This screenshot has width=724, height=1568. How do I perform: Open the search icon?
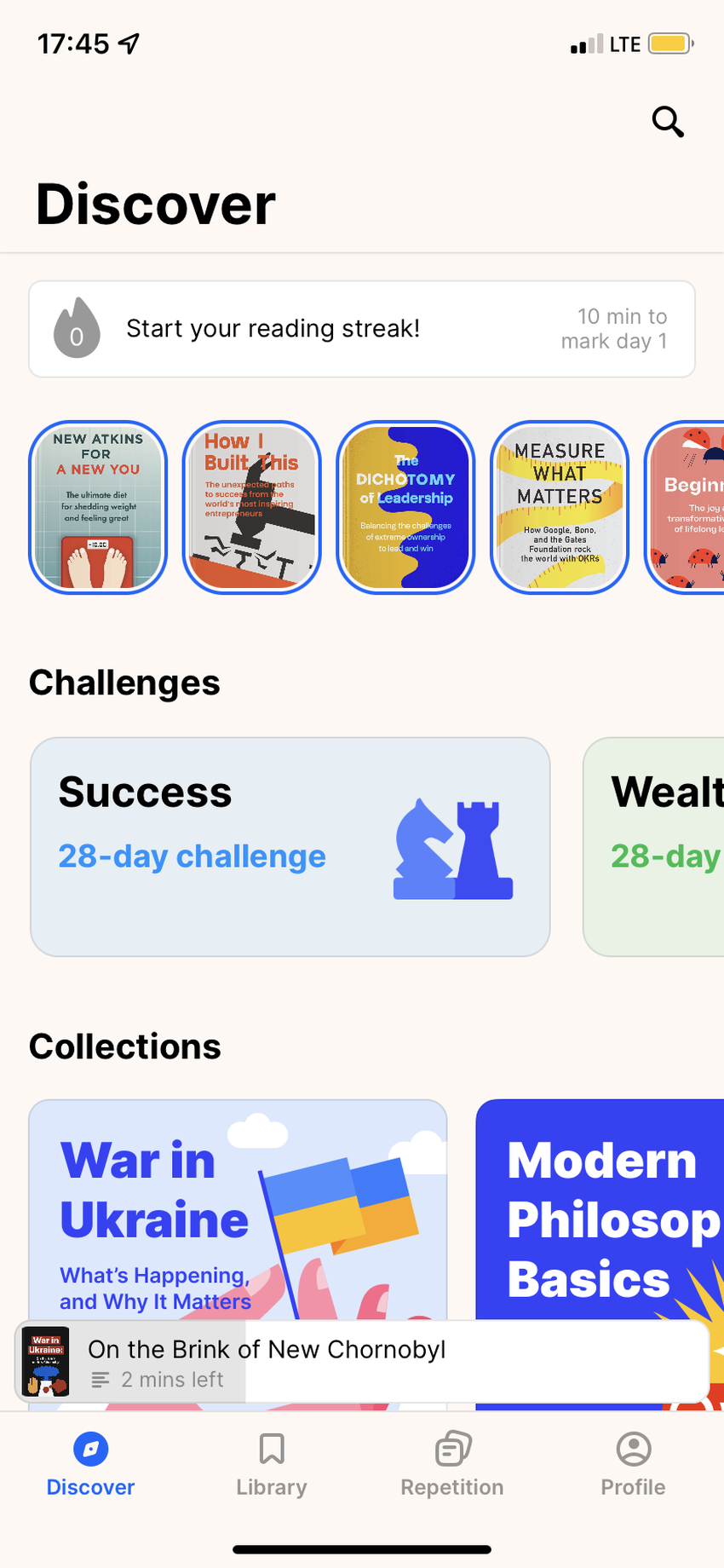[x=668, y=122]
